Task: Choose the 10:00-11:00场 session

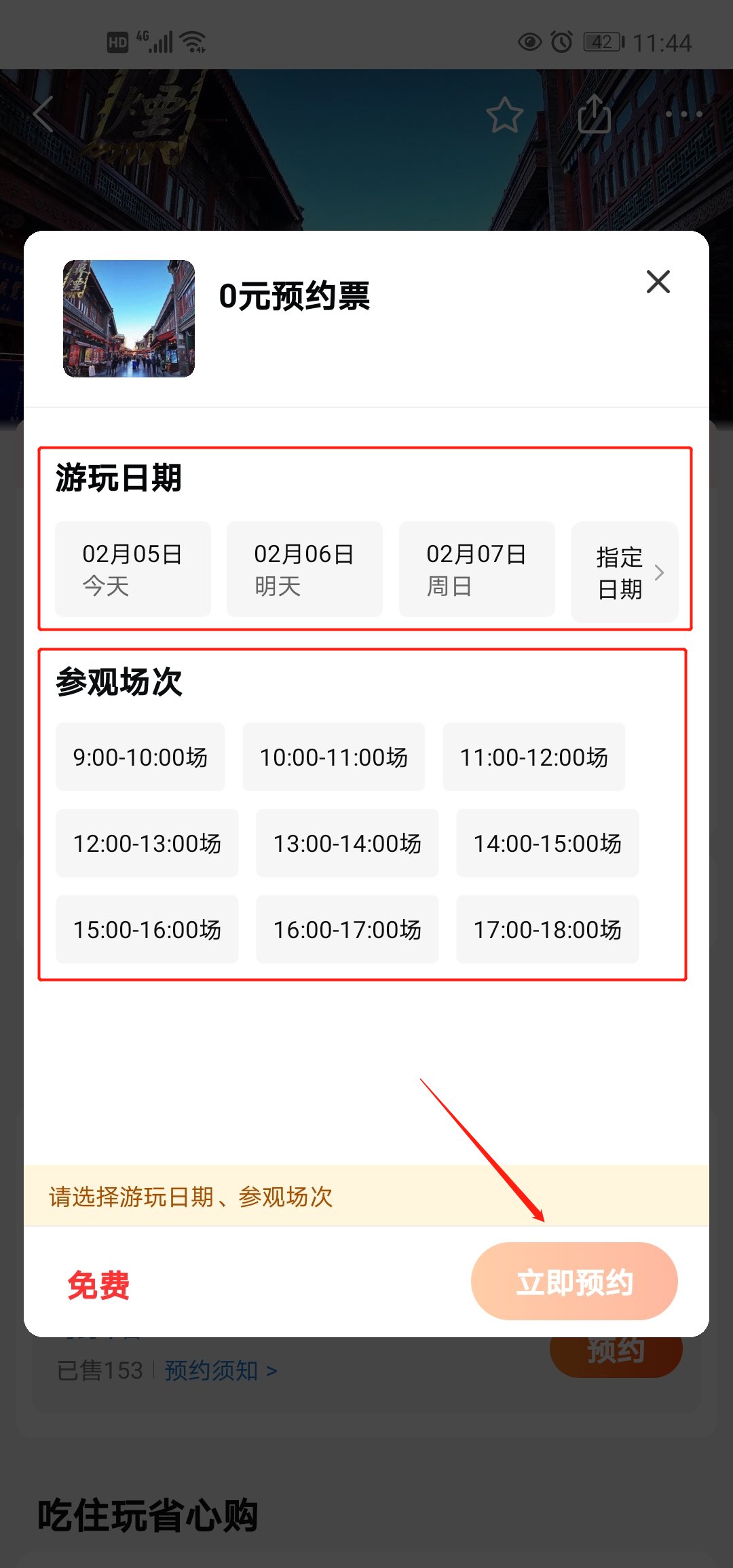Action: pos(334,757)
